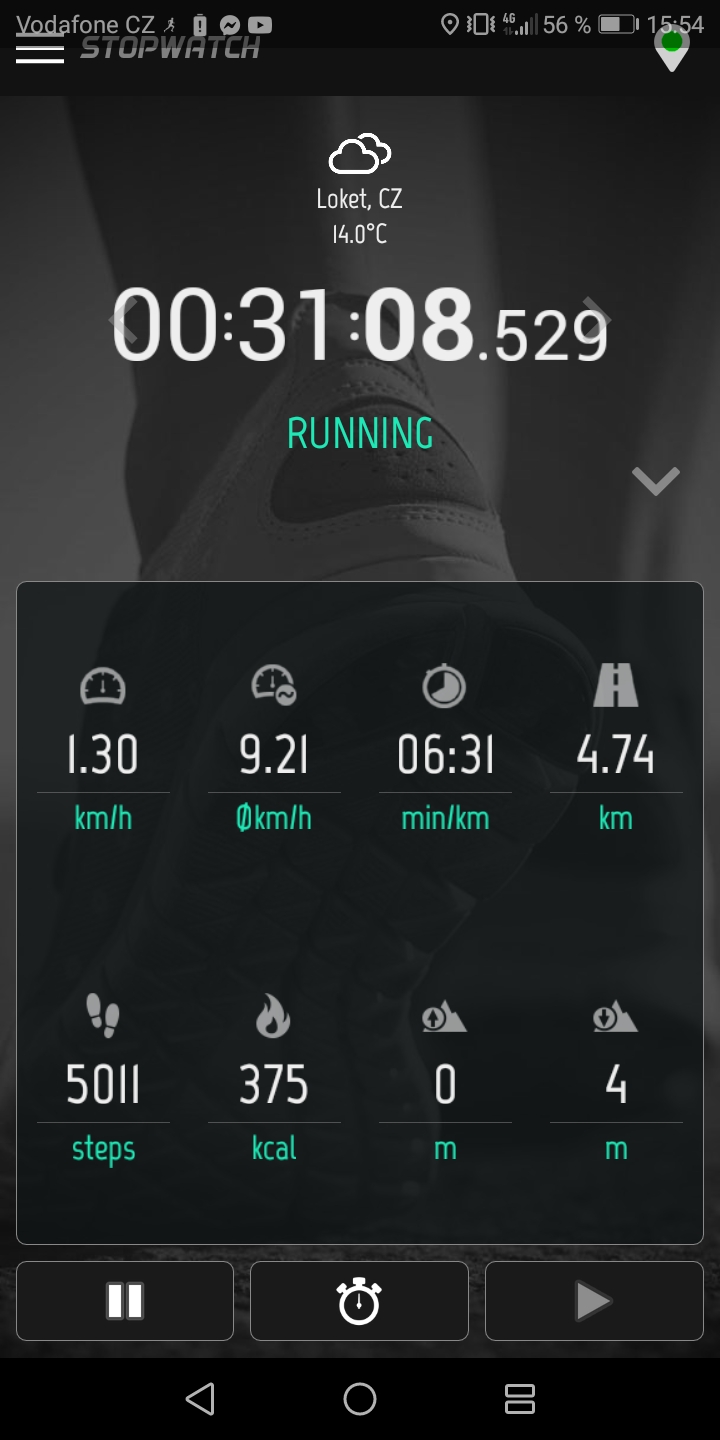Go to next screen with right chevron
This screenshot has height=1440, width=720.
[x=597, y=320]
